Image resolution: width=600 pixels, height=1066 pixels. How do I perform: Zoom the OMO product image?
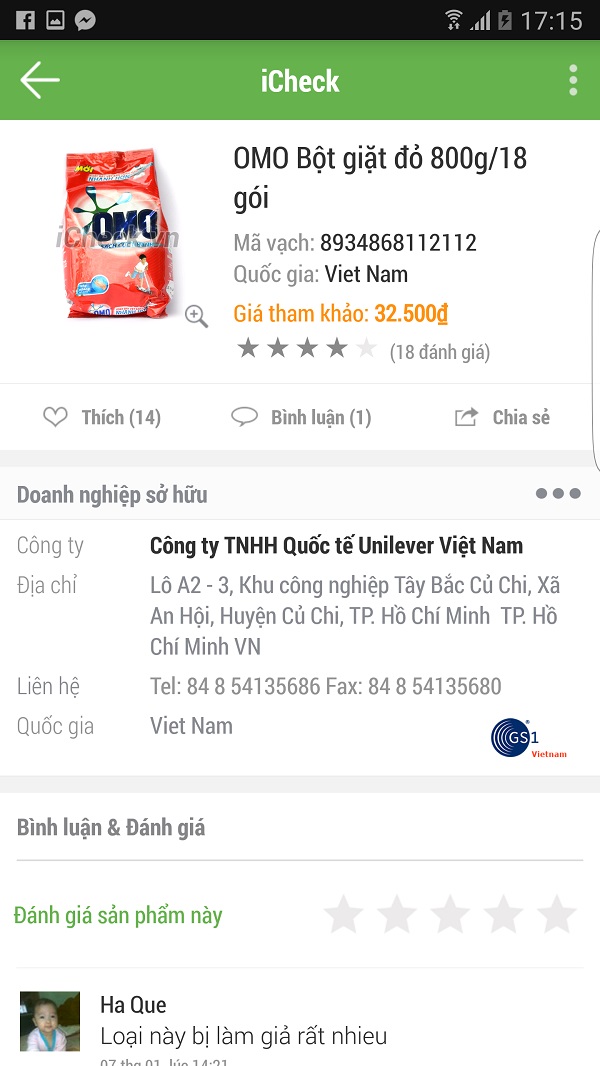pyautogui.click(x=197, y=317)
